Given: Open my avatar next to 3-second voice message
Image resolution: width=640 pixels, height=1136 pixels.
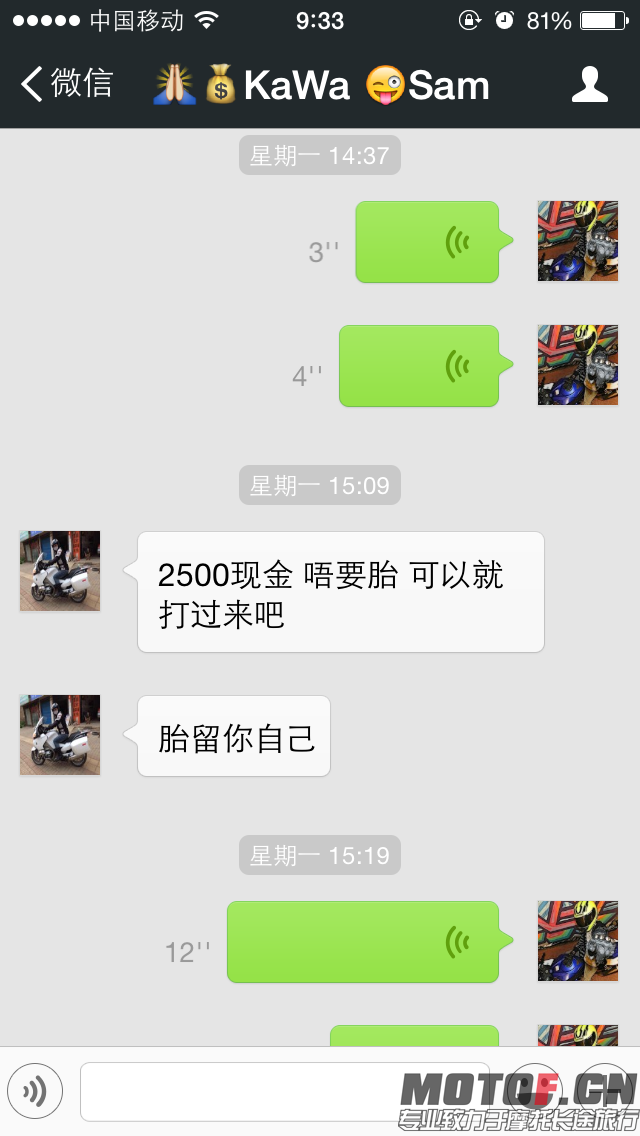Looking at the screenshot, I should [x=577, y=241].
